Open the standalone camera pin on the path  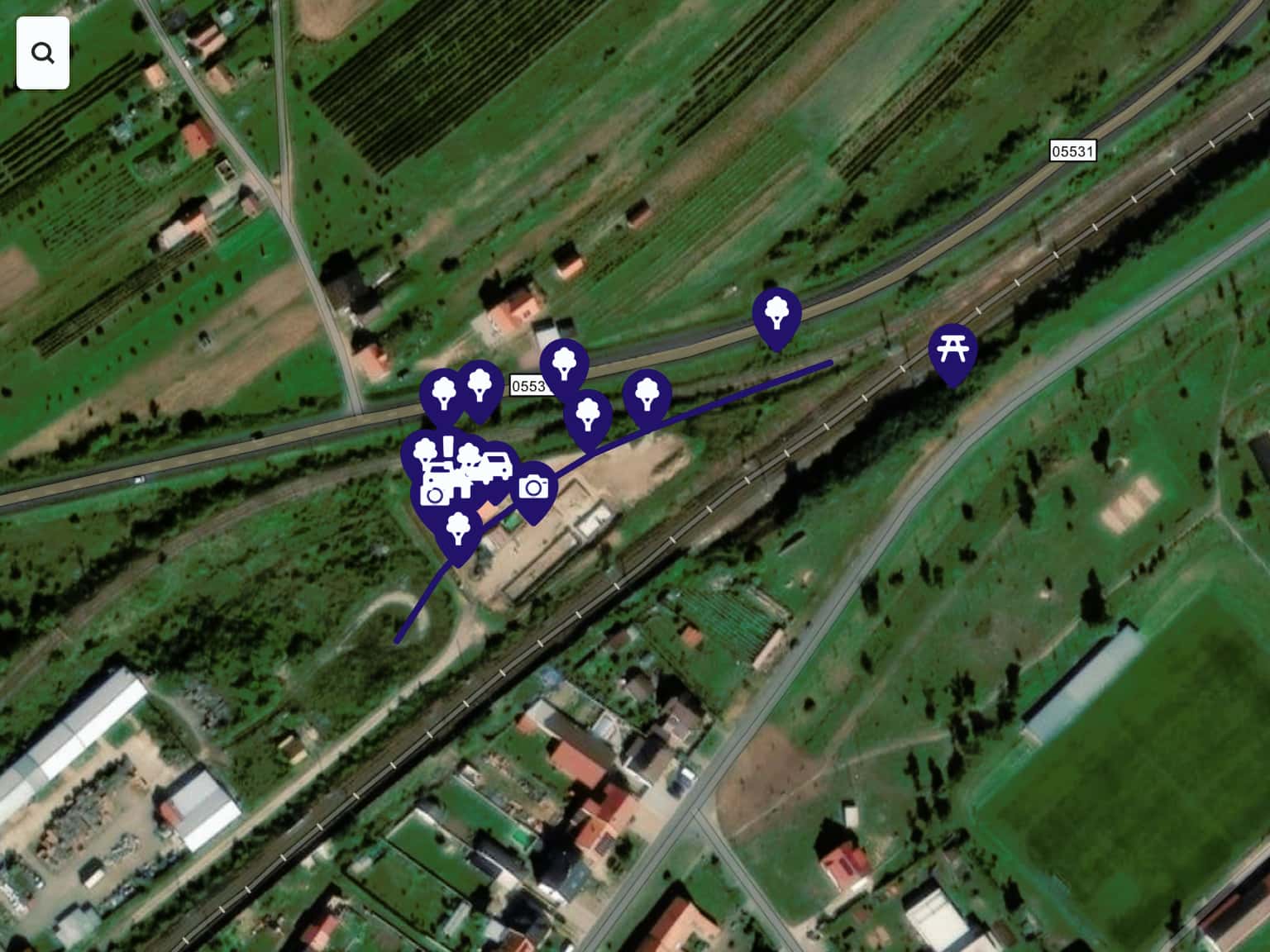click(534, 487)
